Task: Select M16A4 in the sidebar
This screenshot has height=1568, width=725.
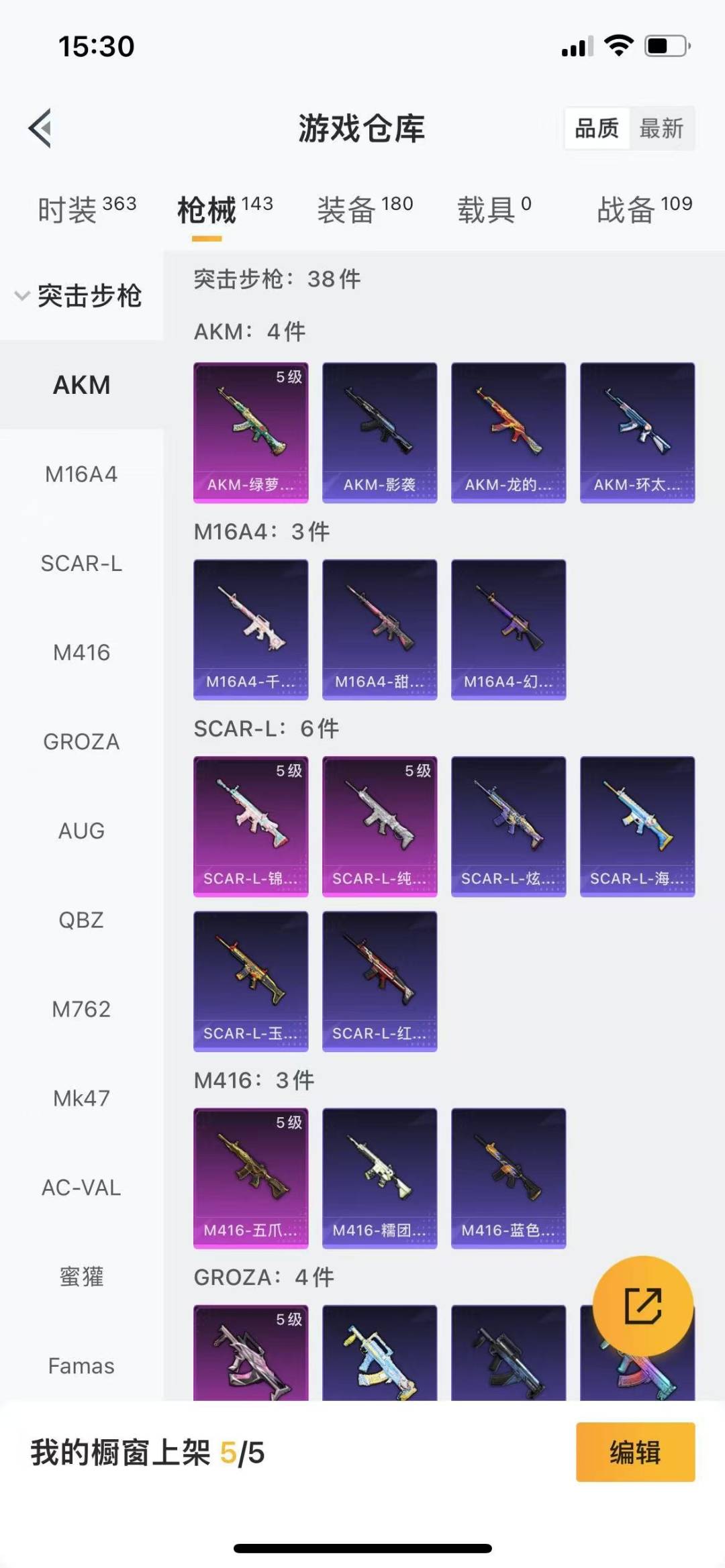Action: (x=81, y=474)
